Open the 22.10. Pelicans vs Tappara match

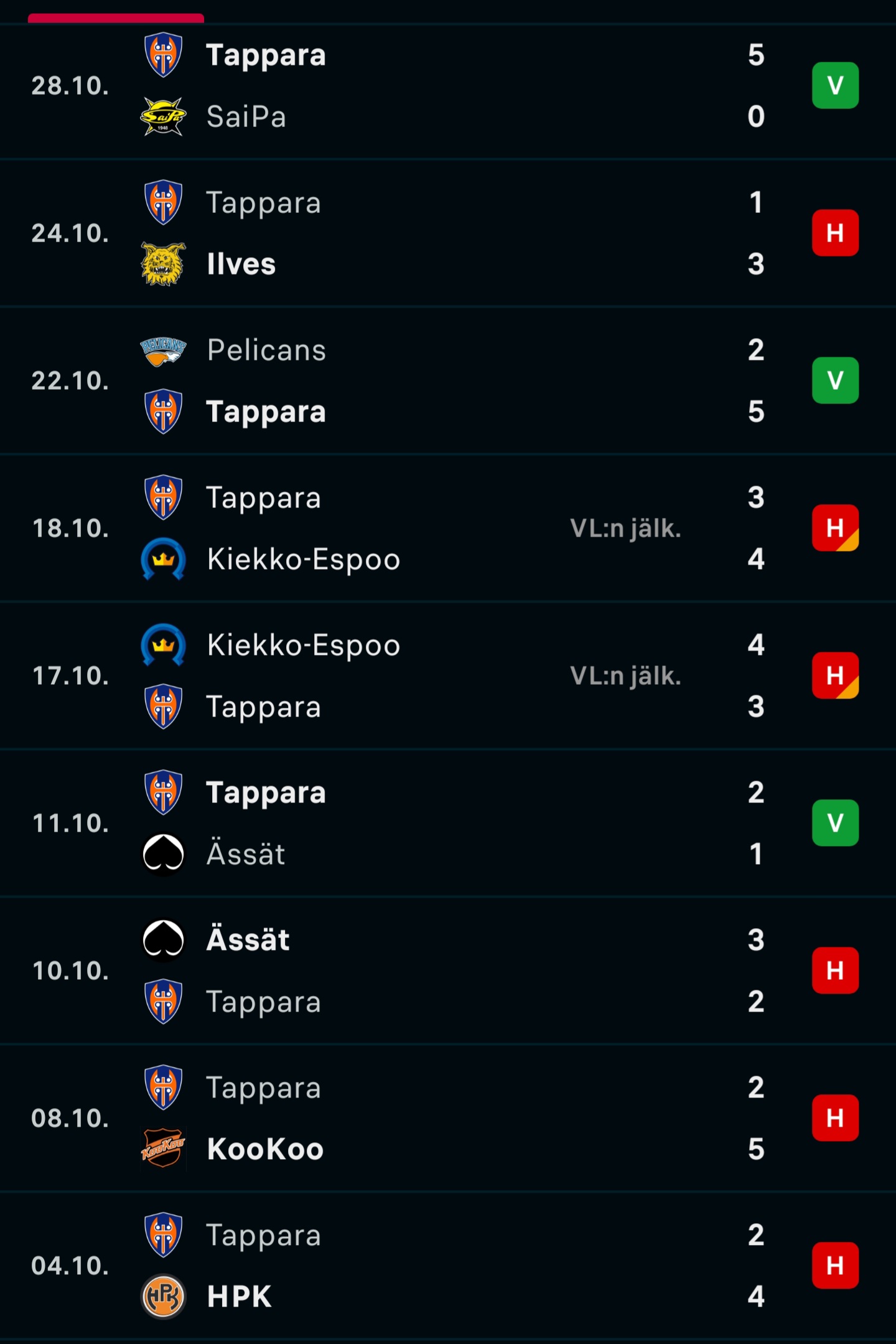(x=448, y=381)
